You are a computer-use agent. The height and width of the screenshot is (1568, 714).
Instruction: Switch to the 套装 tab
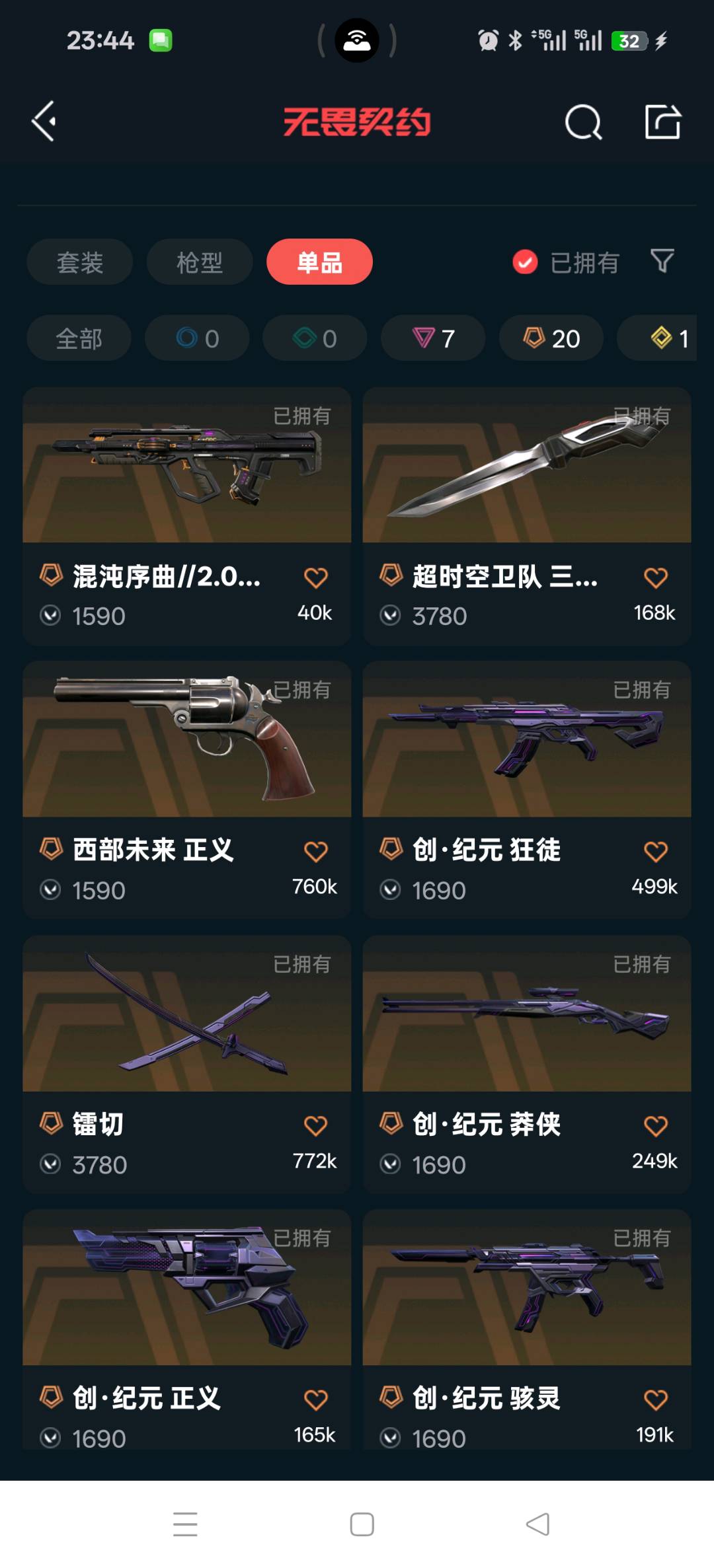tap(80, 262)
